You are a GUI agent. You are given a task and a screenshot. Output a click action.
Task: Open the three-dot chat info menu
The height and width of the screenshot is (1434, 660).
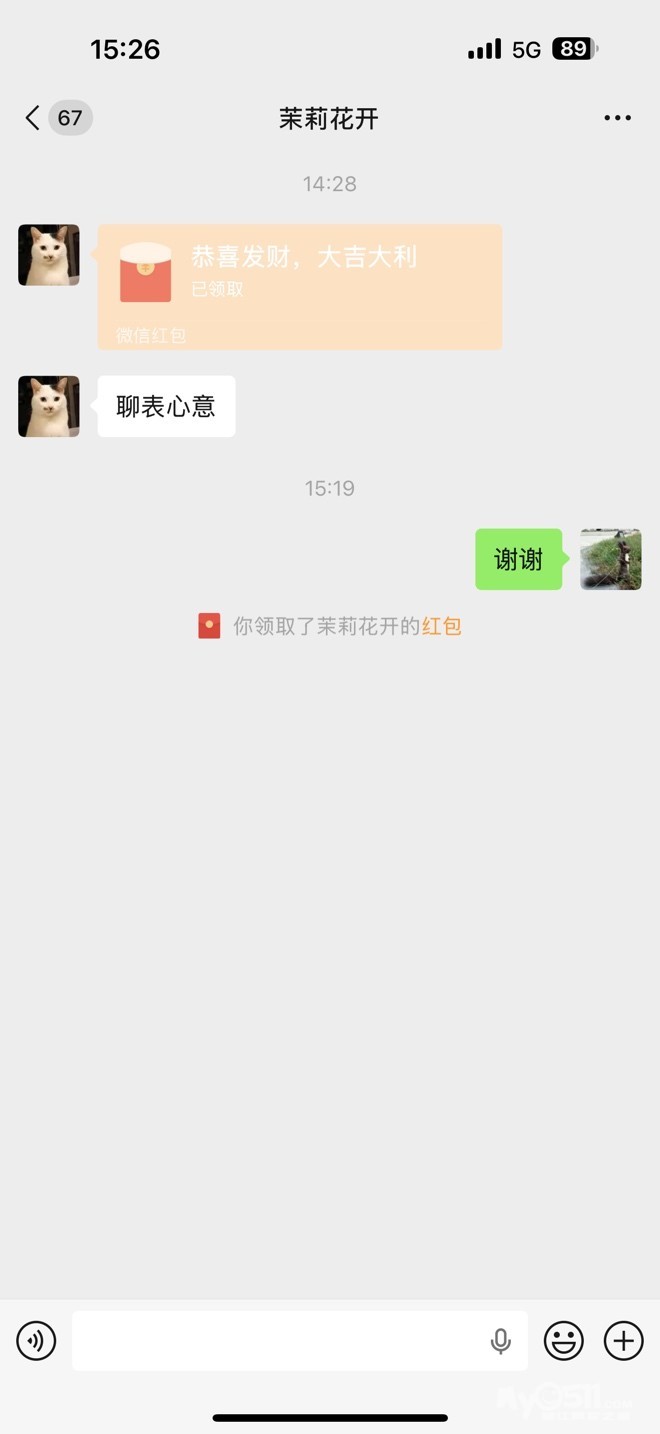(x=617, y=118)
